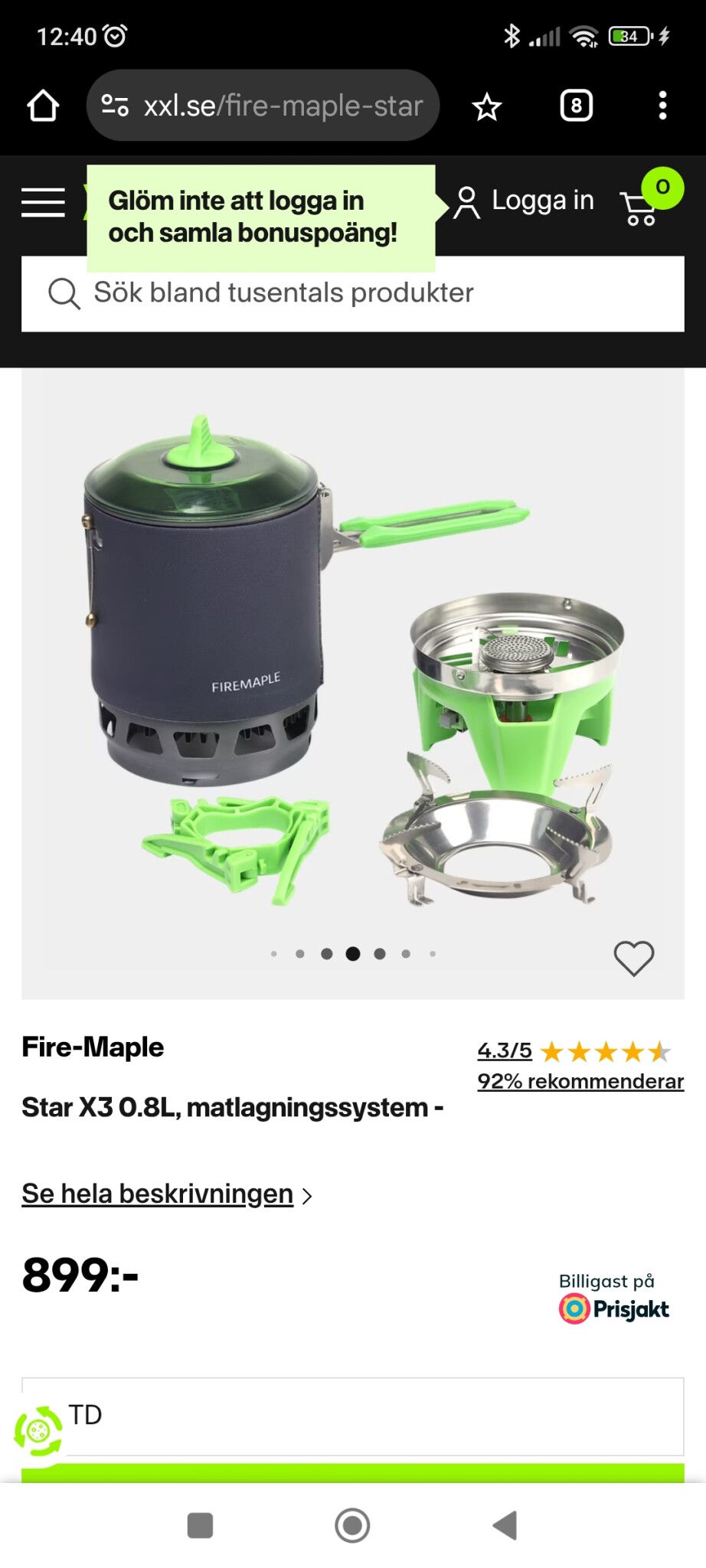Open the shopping cart
Screen dimensions: 706x1568
[642, 205]
